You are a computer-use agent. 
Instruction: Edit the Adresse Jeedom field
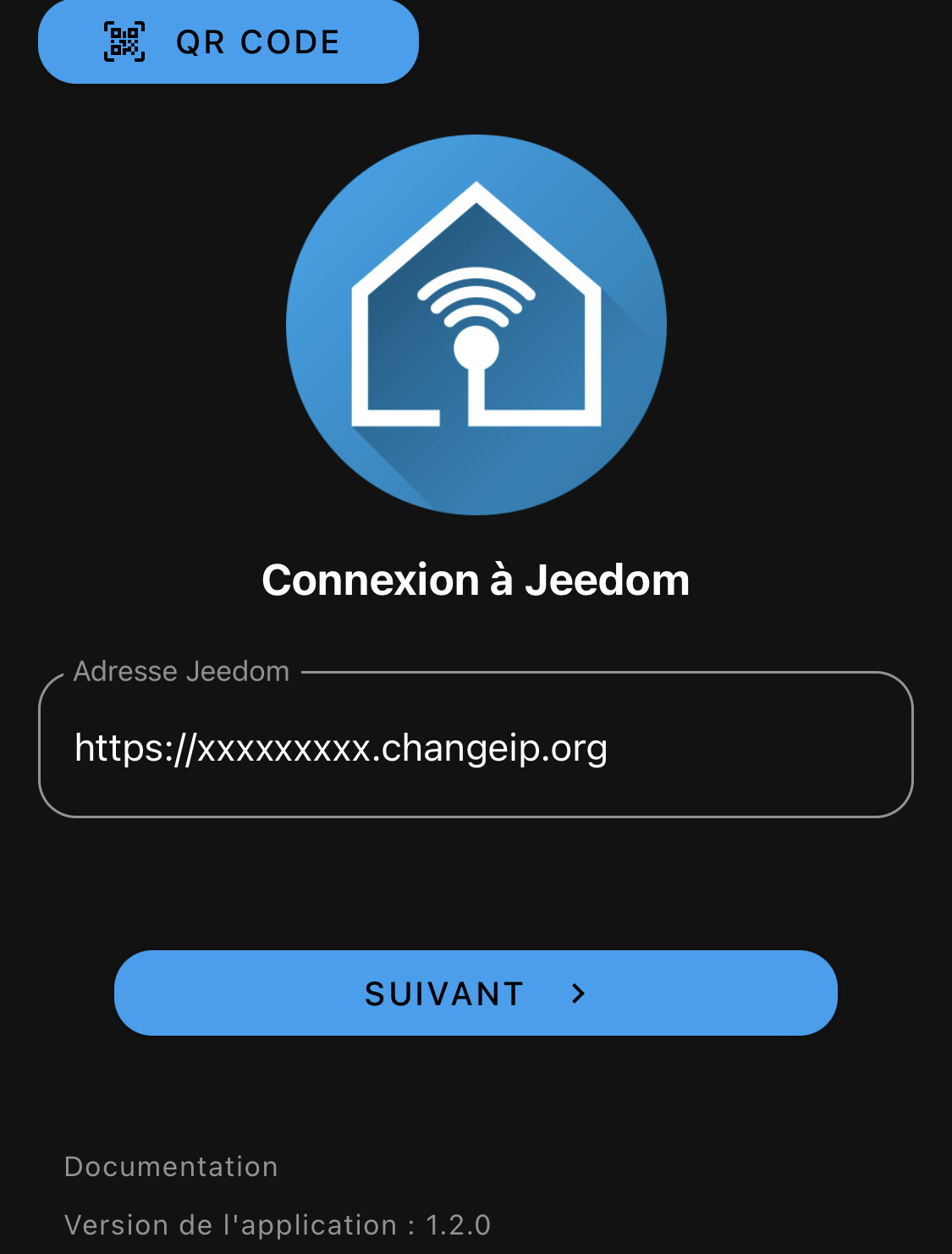(475, 747)
